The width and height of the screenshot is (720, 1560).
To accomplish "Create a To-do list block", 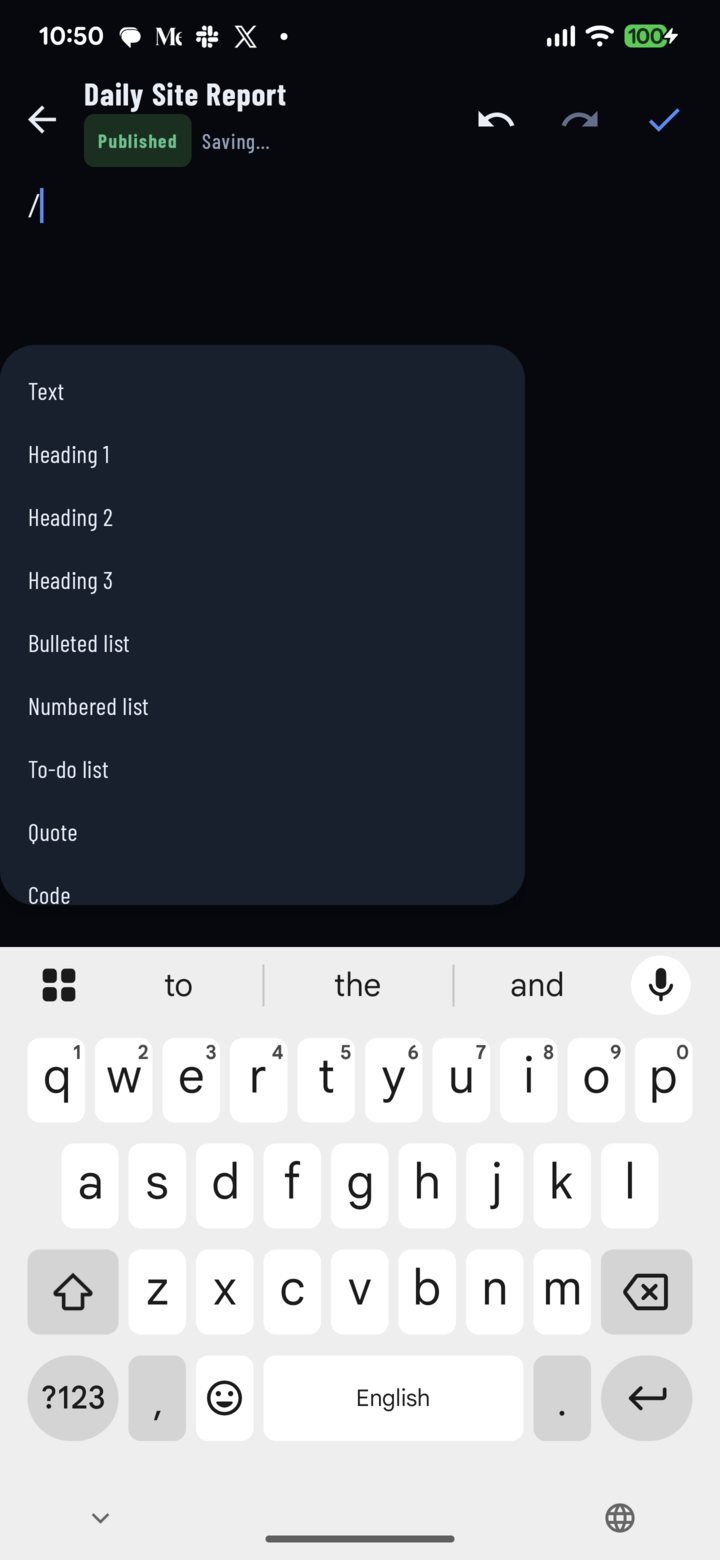I will click(262, 770).
